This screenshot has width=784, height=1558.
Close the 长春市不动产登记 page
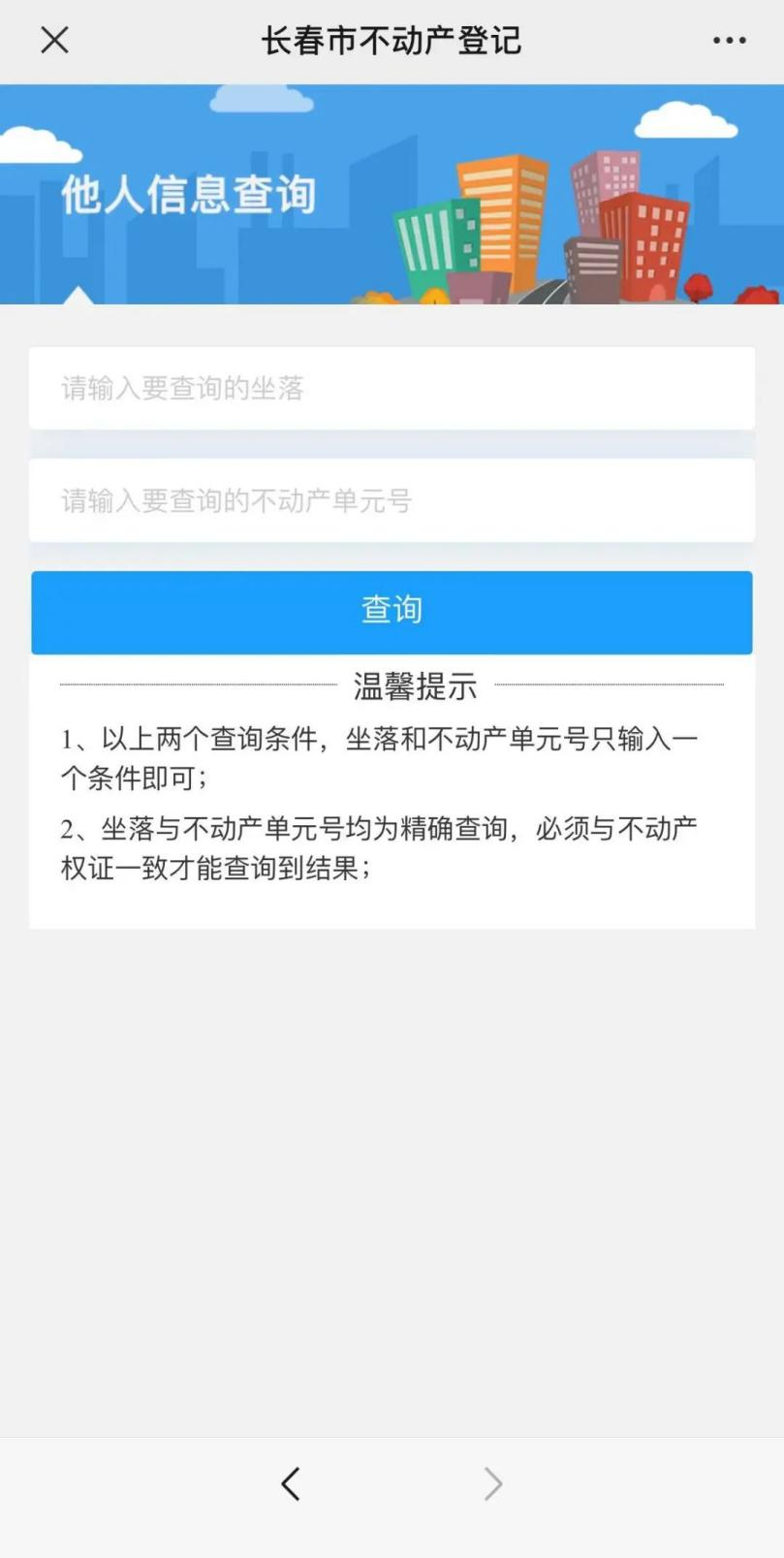54,40
